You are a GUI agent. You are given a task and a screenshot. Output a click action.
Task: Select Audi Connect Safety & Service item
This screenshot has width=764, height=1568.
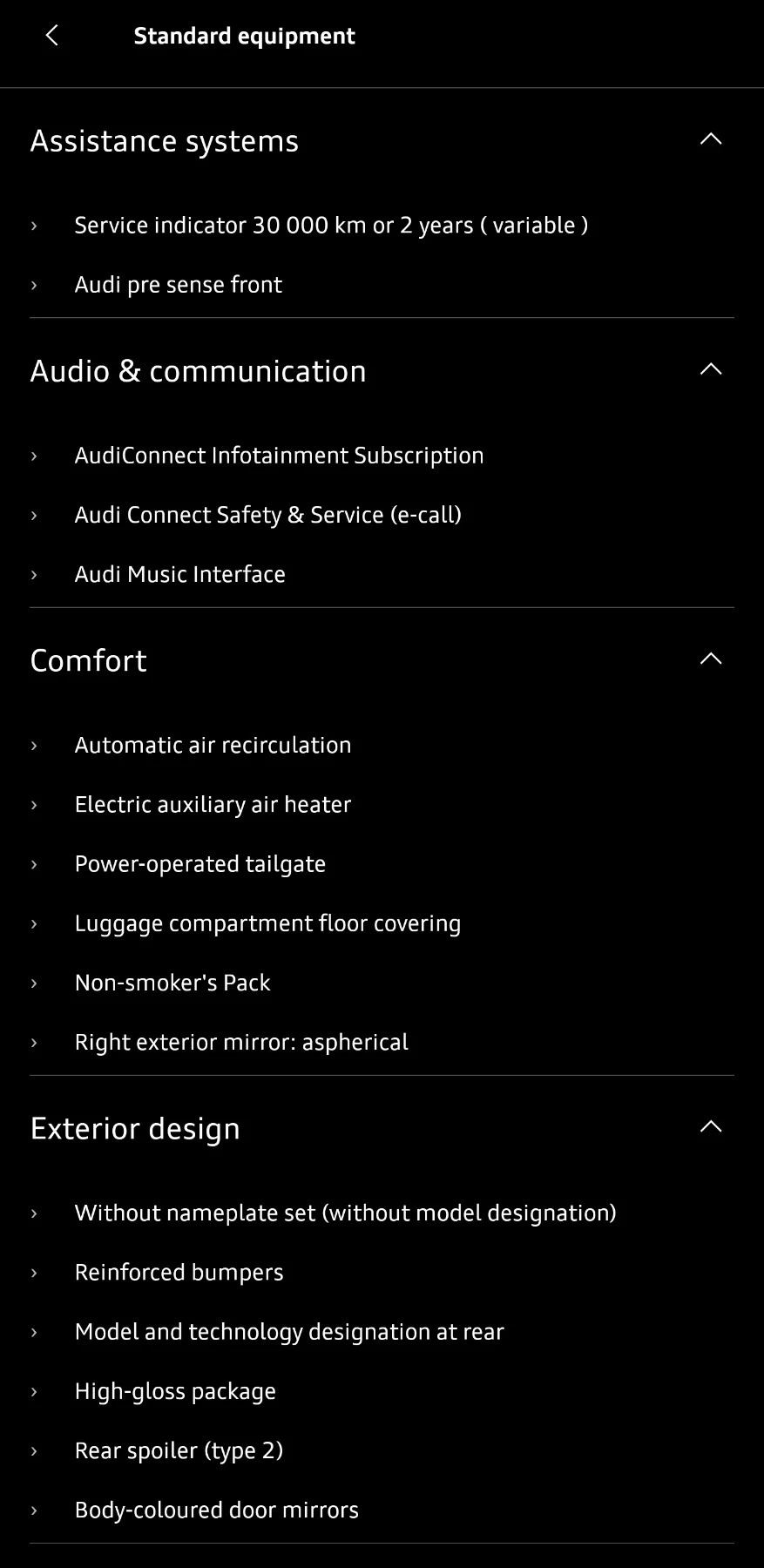pyautogui.click(x=268, y=515)
